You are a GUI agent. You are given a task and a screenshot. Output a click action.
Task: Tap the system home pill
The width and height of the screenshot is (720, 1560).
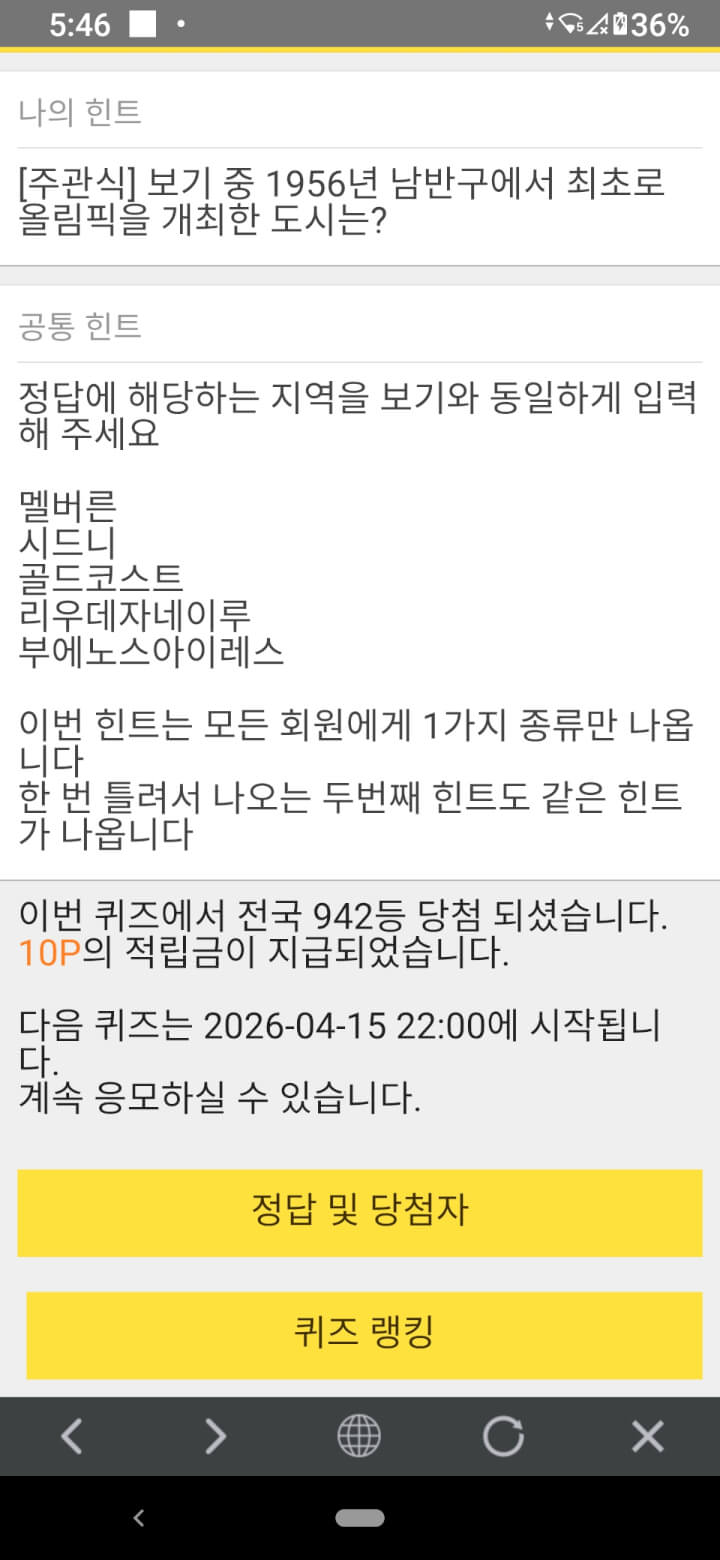tap(360, 1518)
